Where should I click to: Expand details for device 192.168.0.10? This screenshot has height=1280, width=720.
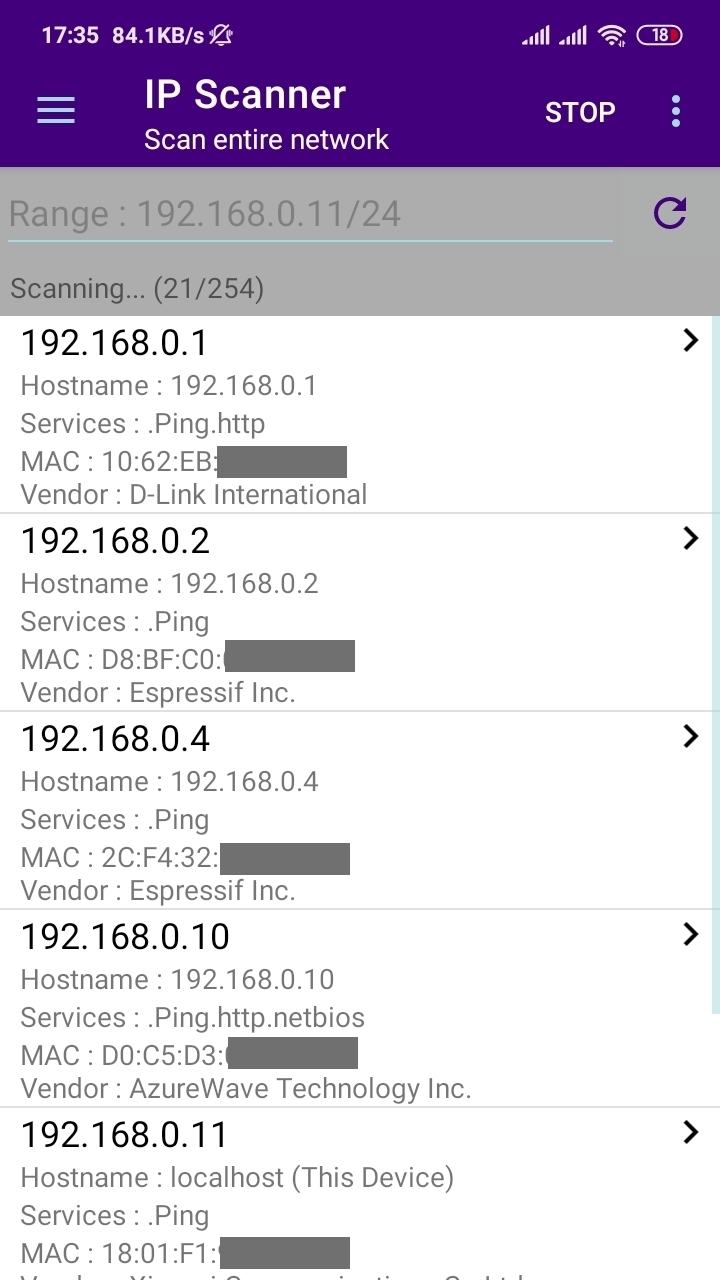point(689,934)
